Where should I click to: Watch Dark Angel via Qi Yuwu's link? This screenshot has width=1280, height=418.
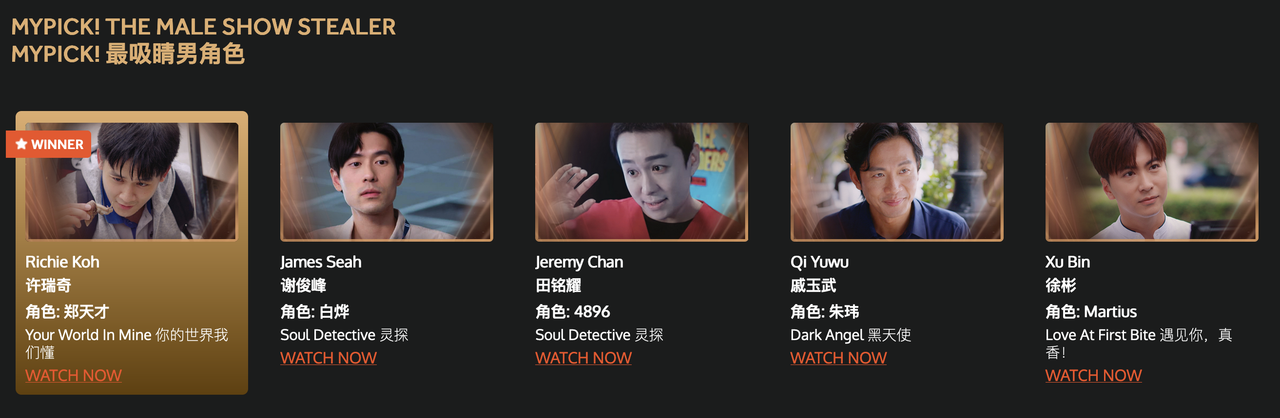tap(838, 358)
